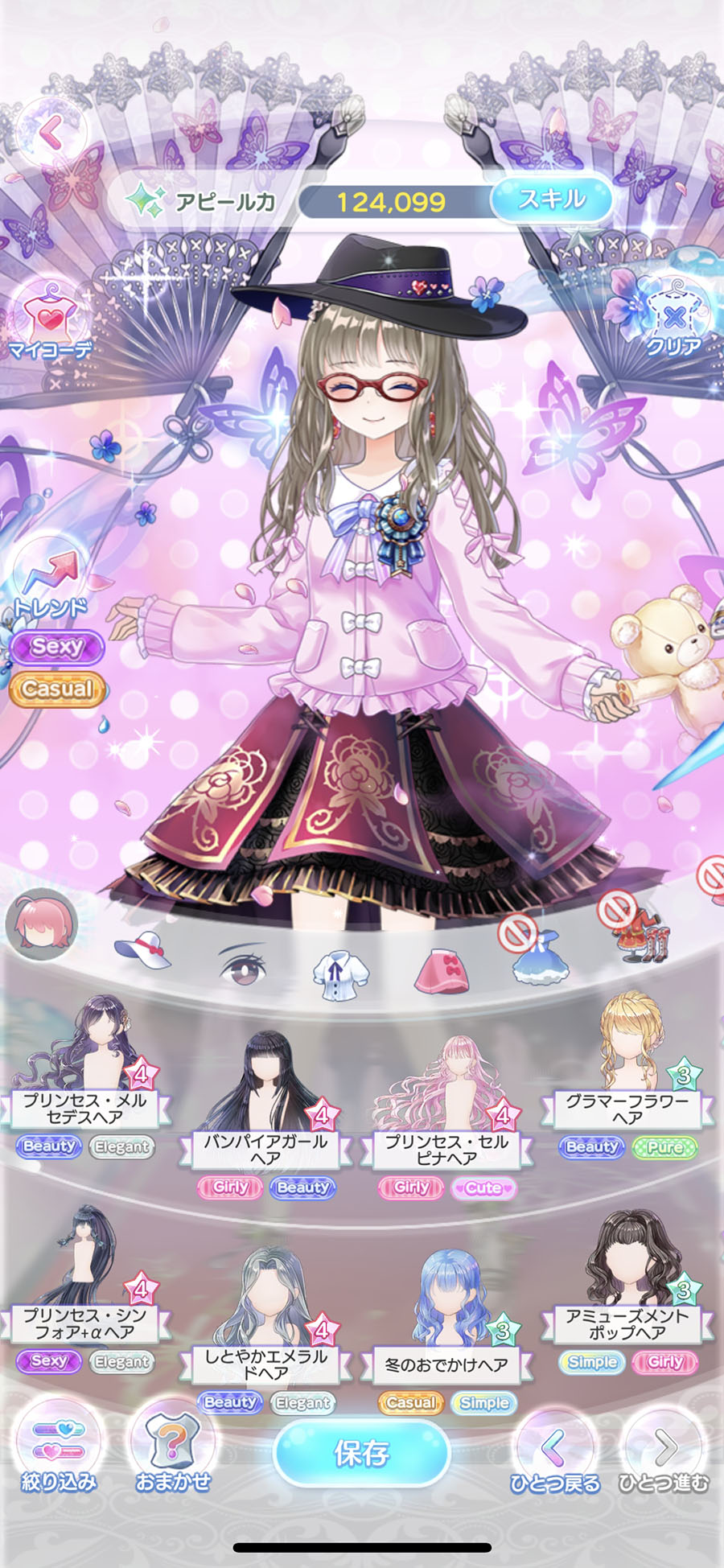The height and width of the screenshot is (1568, 724).
Task: Choose グラマーフラワーヘア hairstyle
Action: click(627, 1062)
